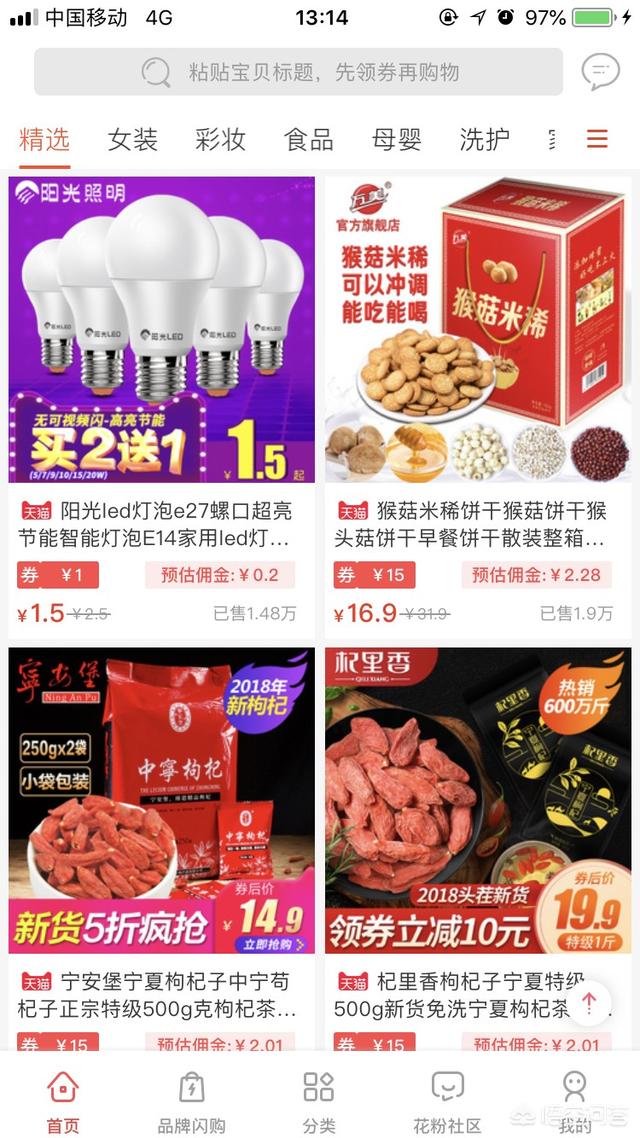Select the 食品 category tab
Screen dimensions: 640x1138
click(308, 139)
